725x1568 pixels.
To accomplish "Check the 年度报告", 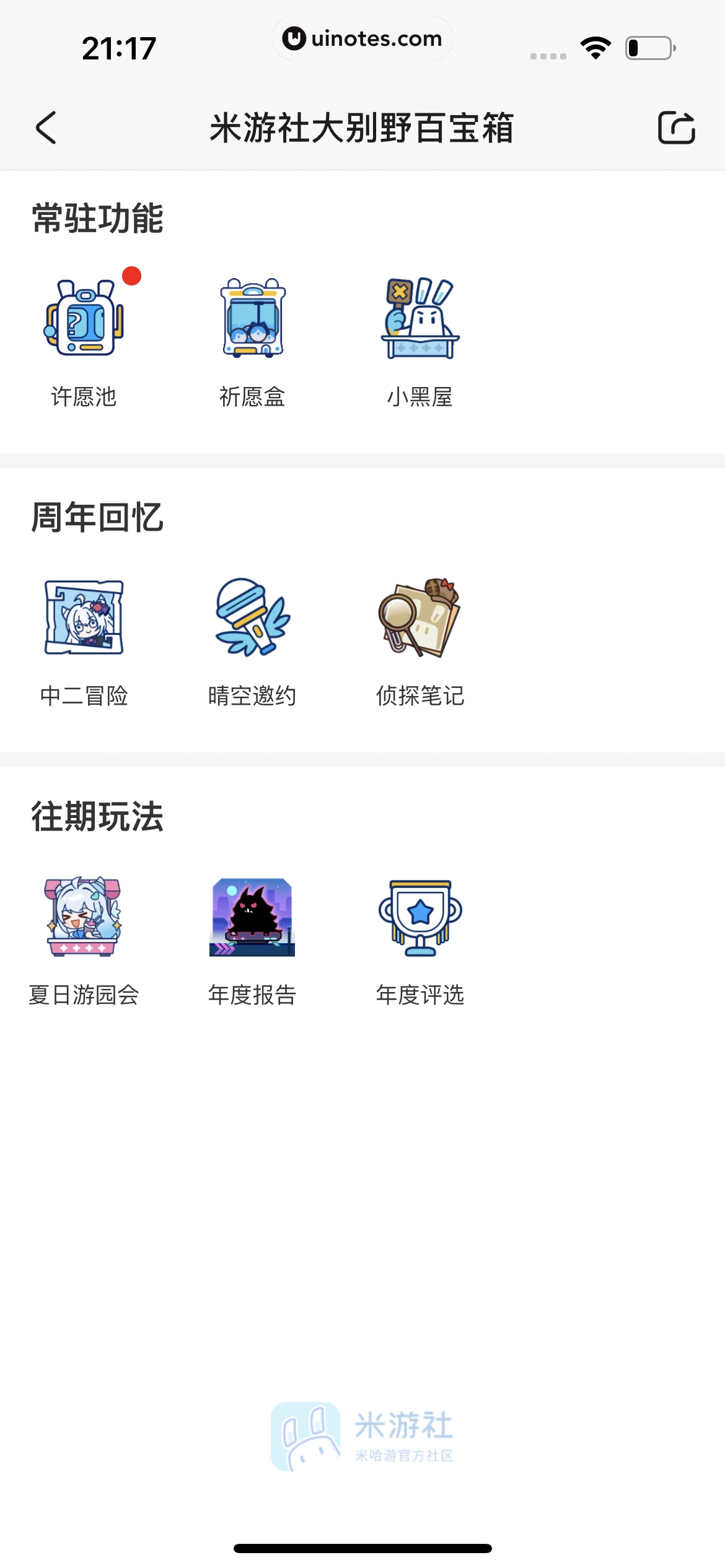I will 252,917.
